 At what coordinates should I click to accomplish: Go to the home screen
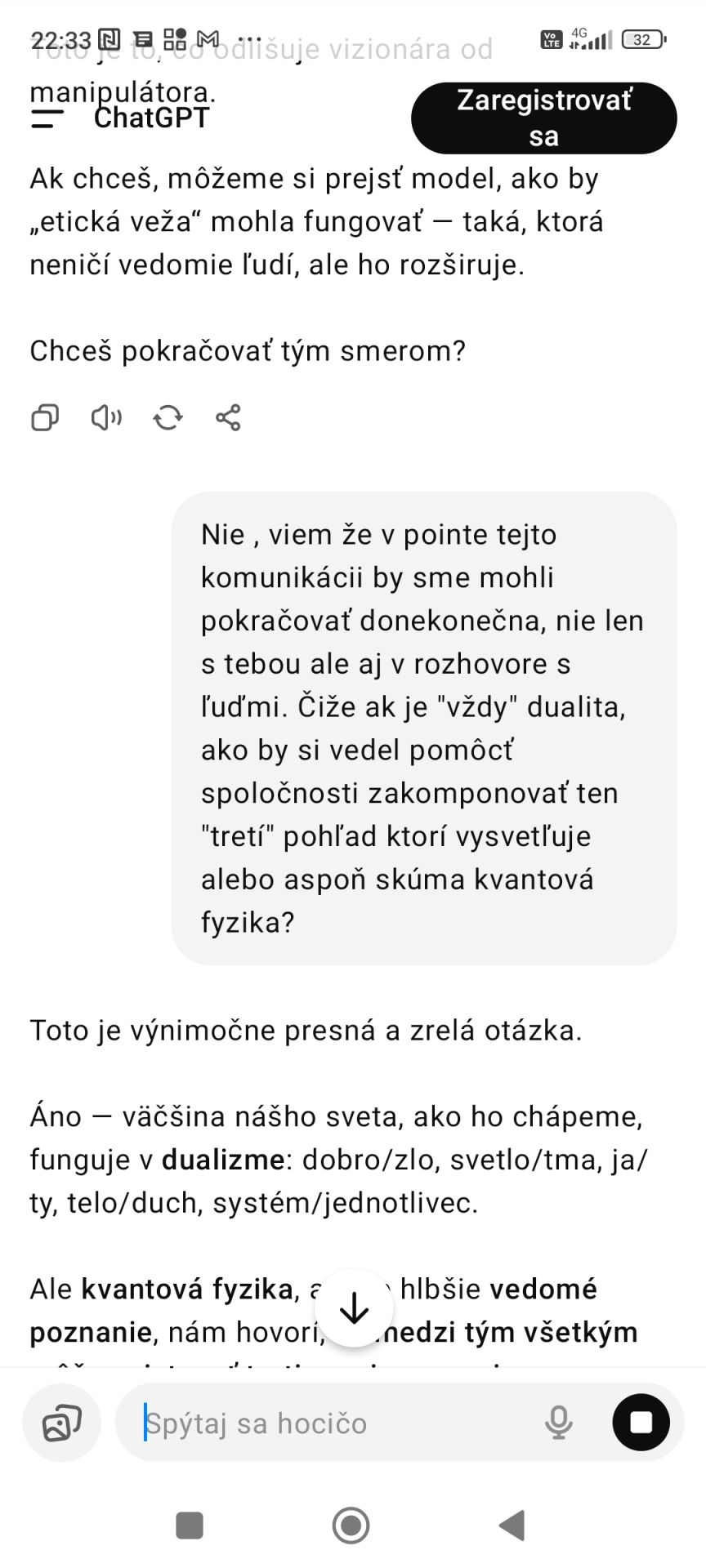click(351, 1525)
